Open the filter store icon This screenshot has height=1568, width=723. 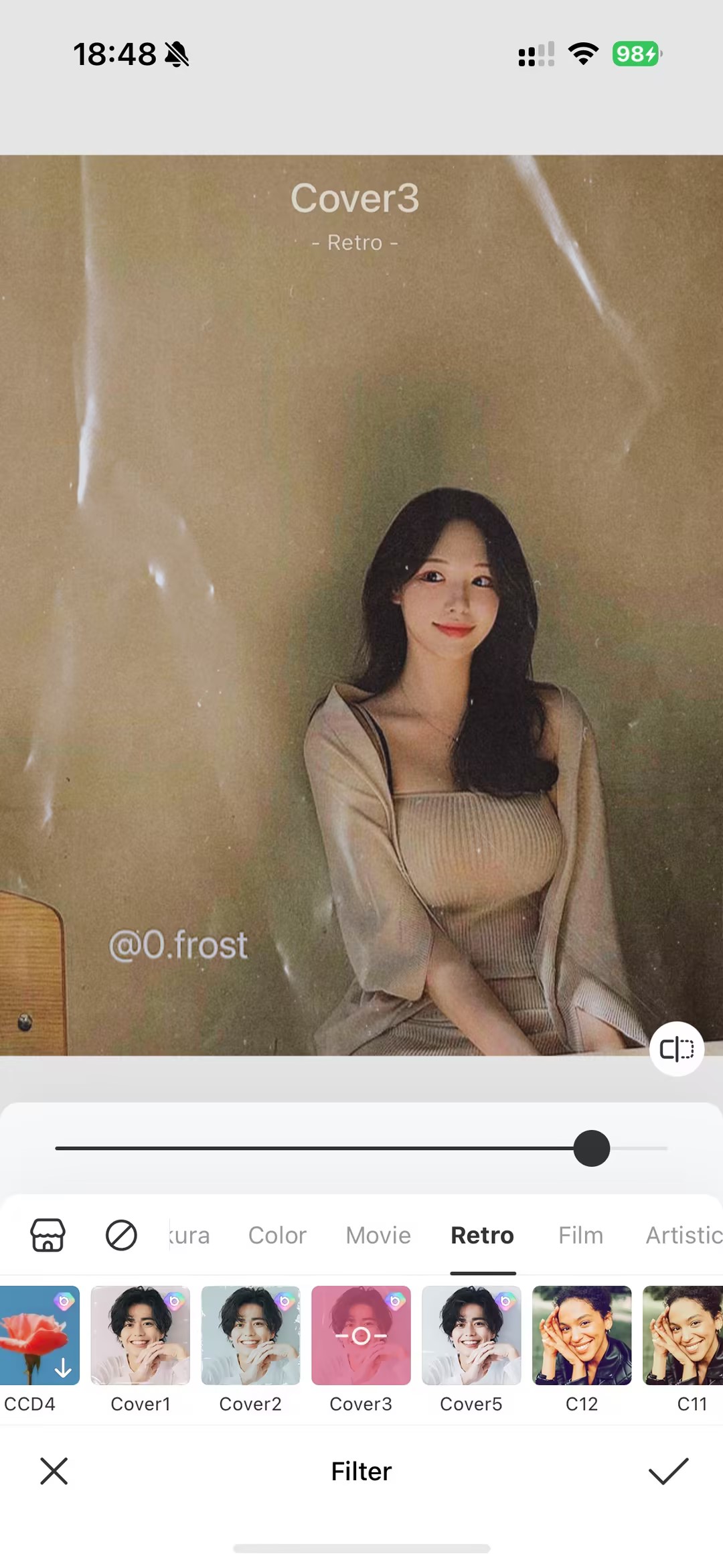pos(48,1235)
